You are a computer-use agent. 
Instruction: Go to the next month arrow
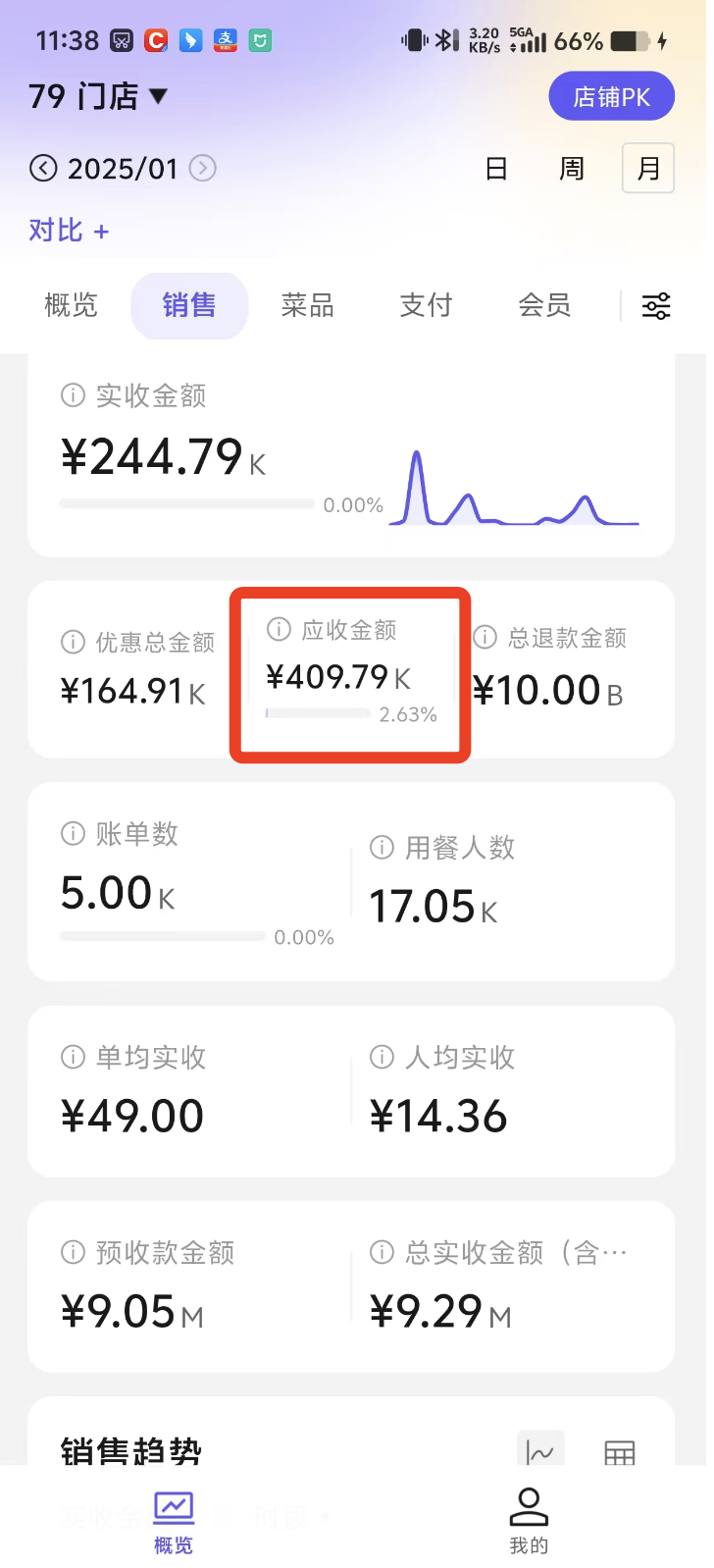coord(202,169)
